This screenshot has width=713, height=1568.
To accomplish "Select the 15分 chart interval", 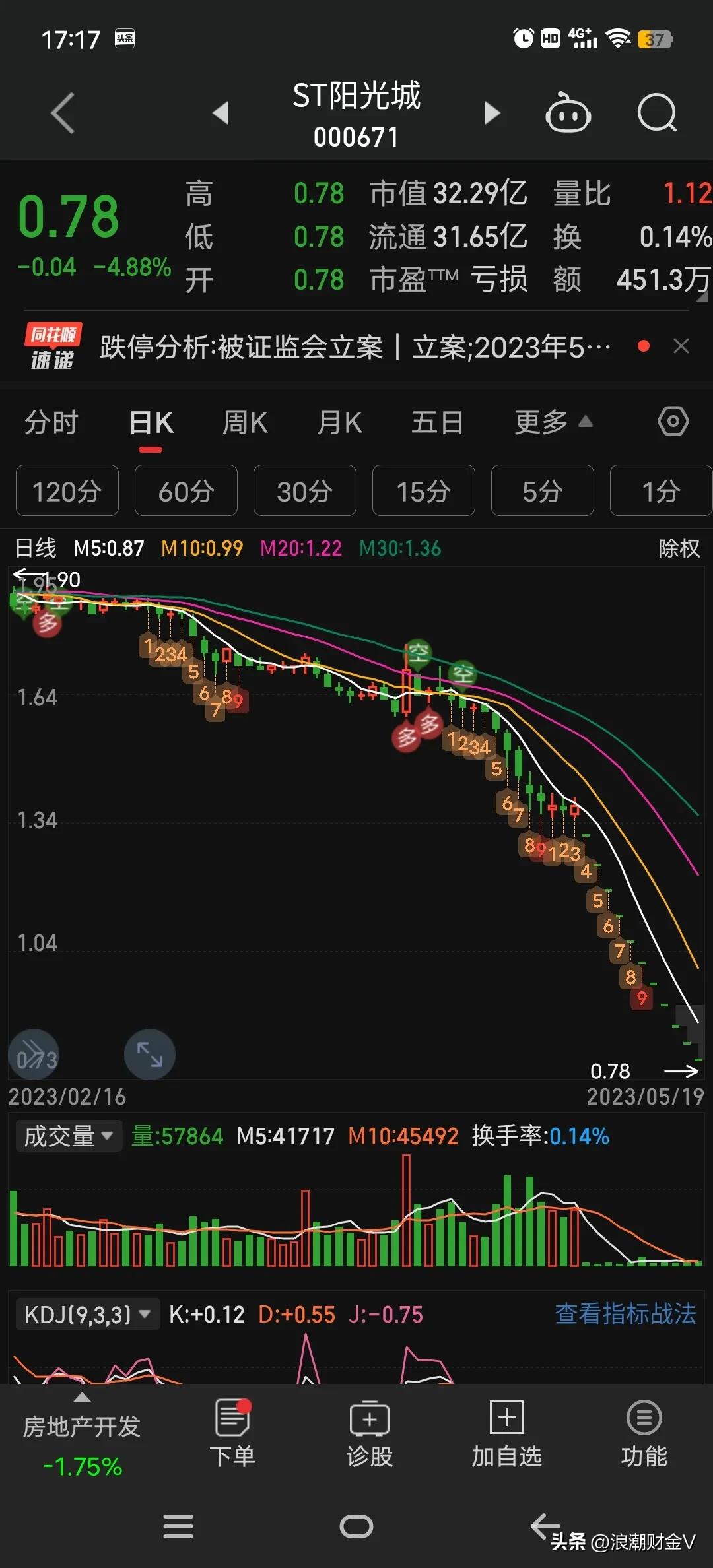I will tap(423, 491).
